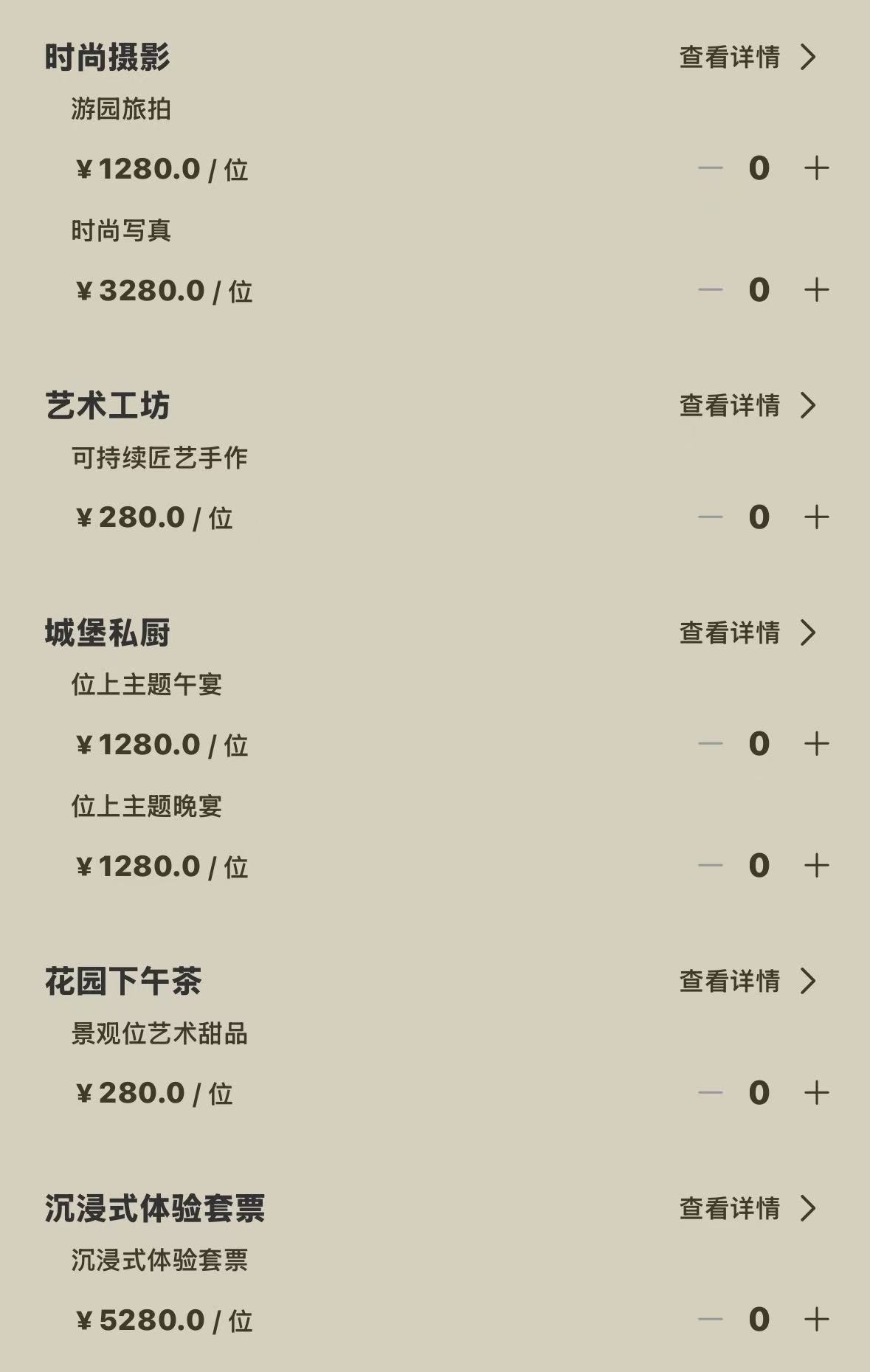Increase 位上主题午宴 quantity
Image resolution: width=870 pixels, height=1372 pixels.
[816, 744]
